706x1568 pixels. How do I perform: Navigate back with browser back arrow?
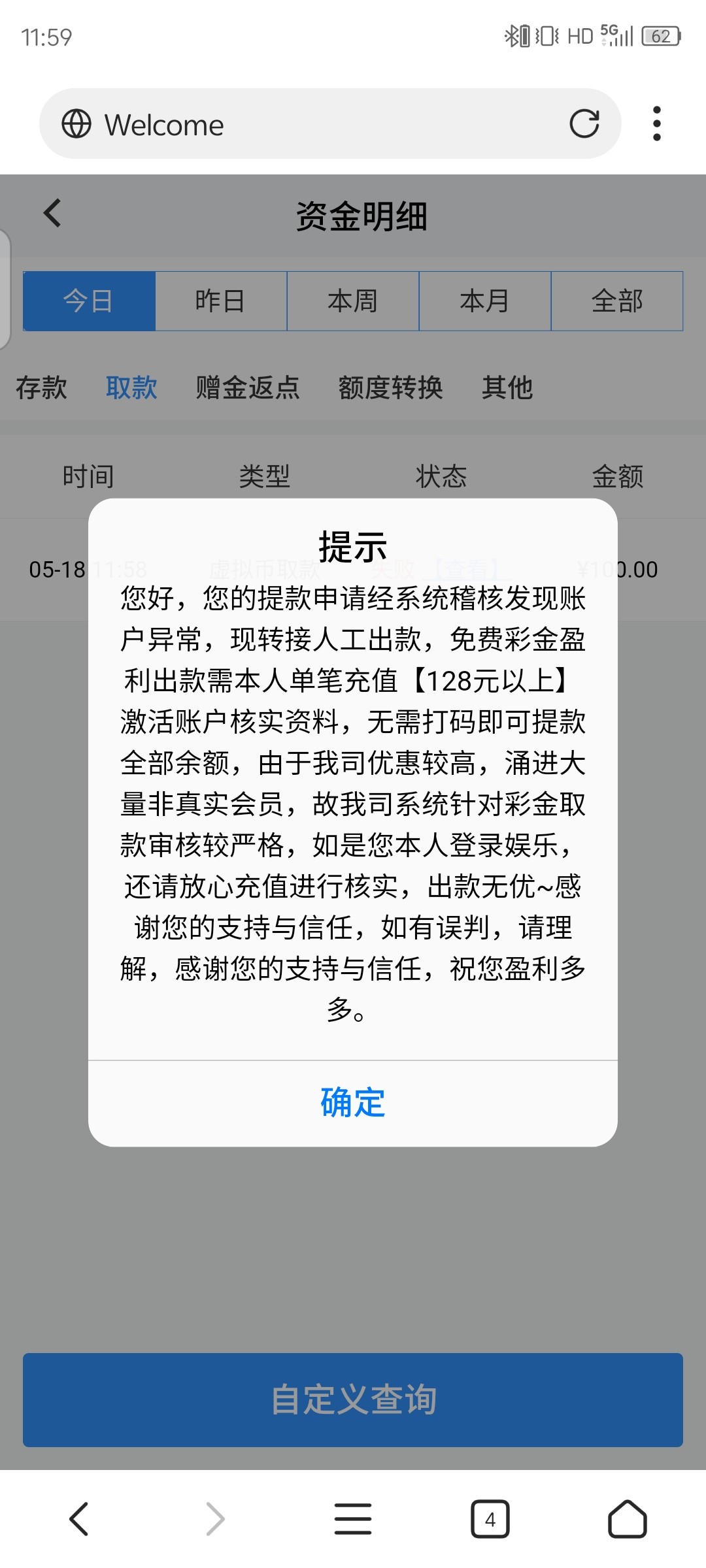[x=78, y=1519]
